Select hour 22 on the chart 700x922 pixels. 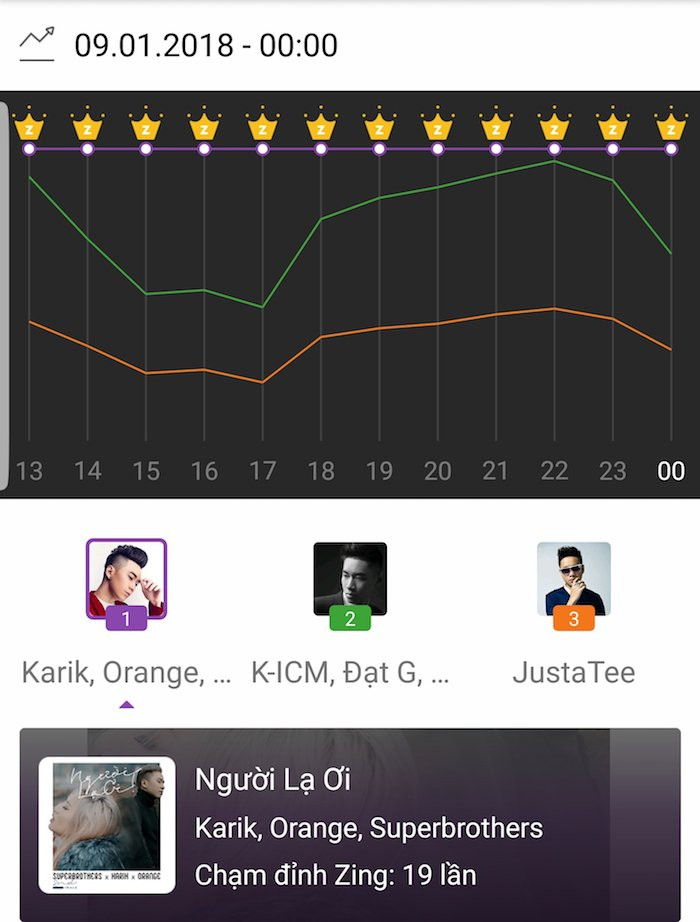tap(554, 470)
